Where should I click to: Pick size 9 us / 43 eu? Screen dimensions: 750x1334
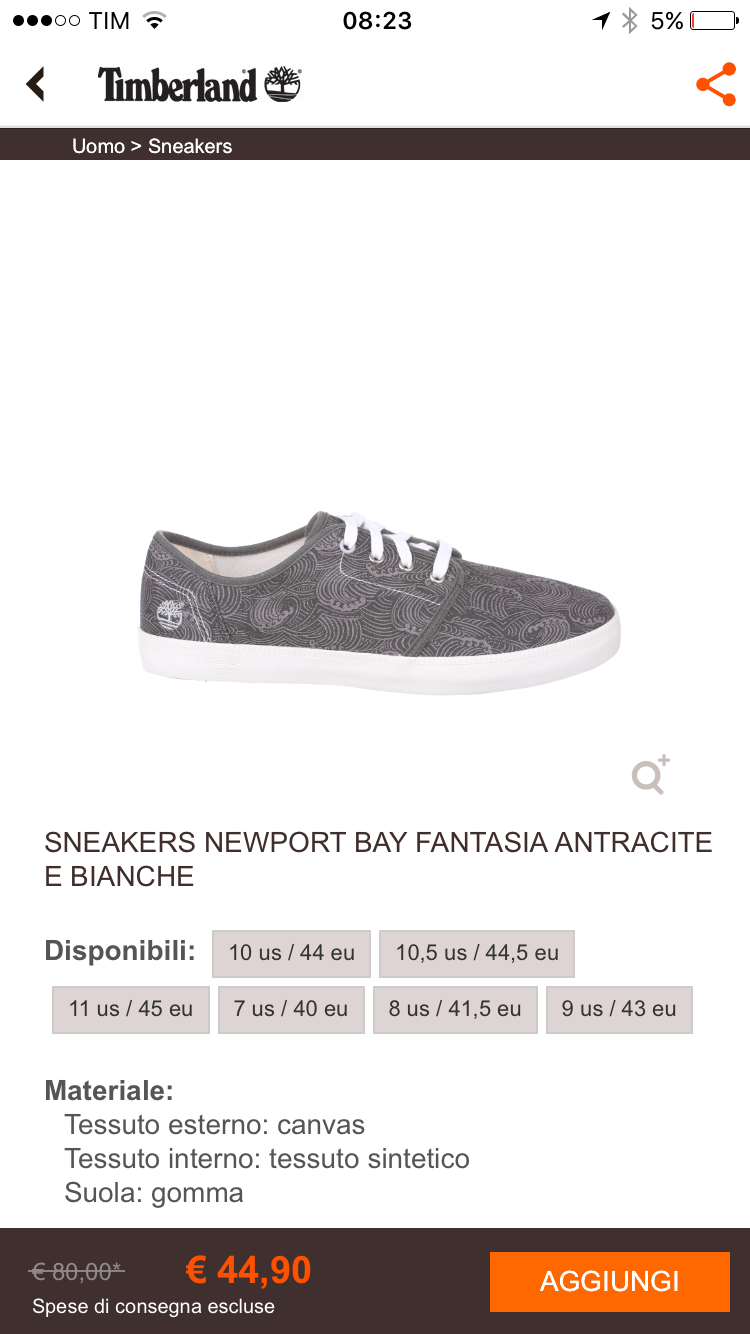[x=619, y=1009]
